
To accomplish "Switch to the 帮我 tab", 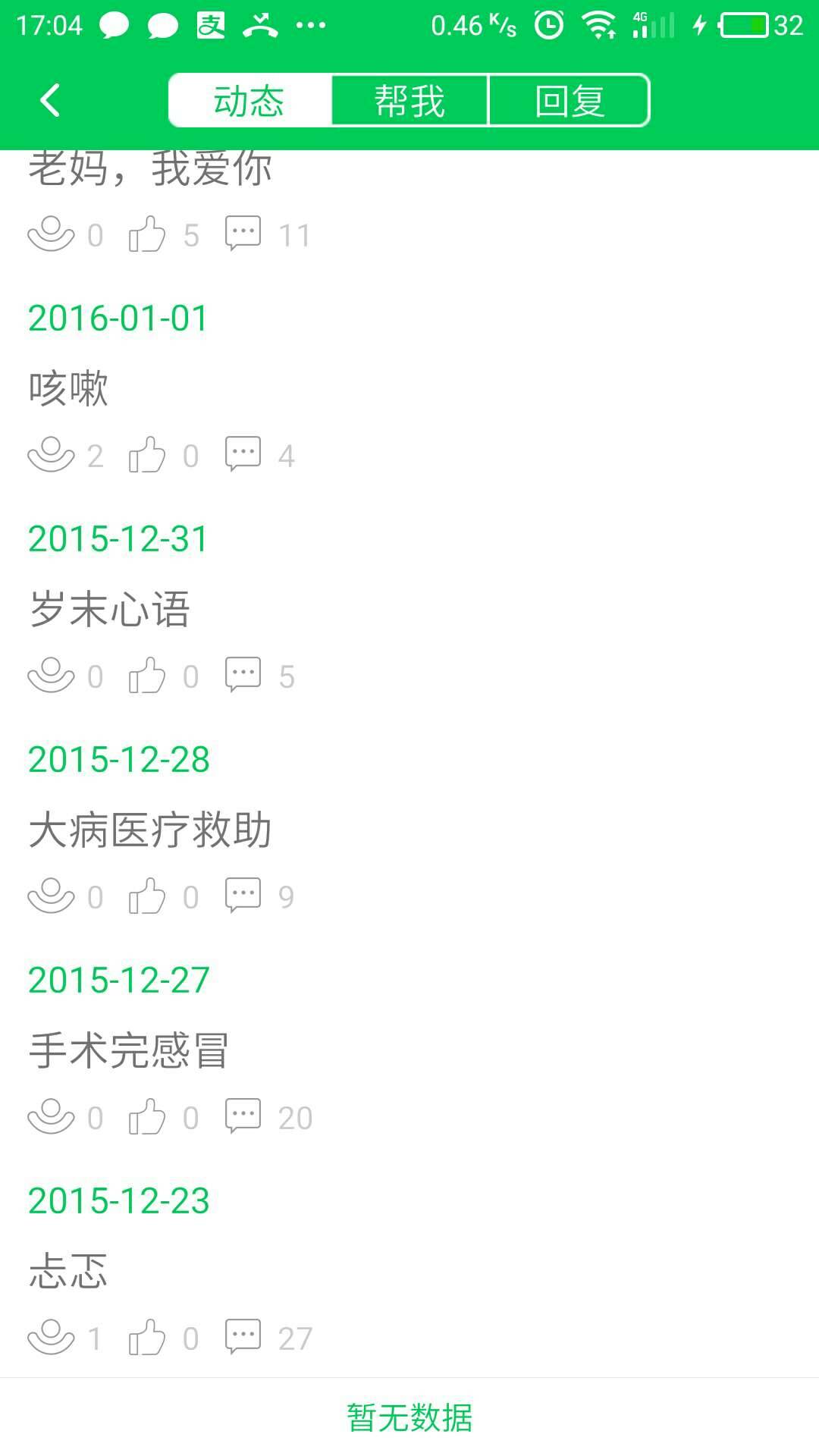I will [409, 99].
